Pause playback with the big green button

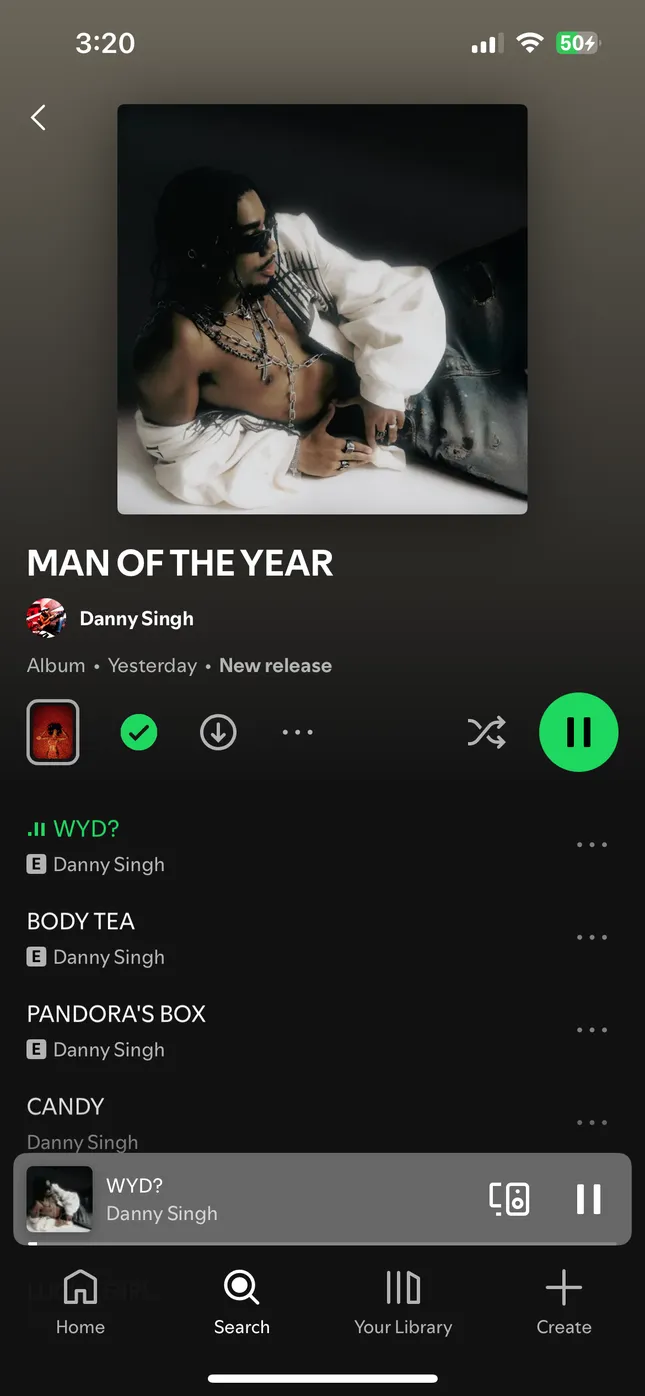point(578,732)
